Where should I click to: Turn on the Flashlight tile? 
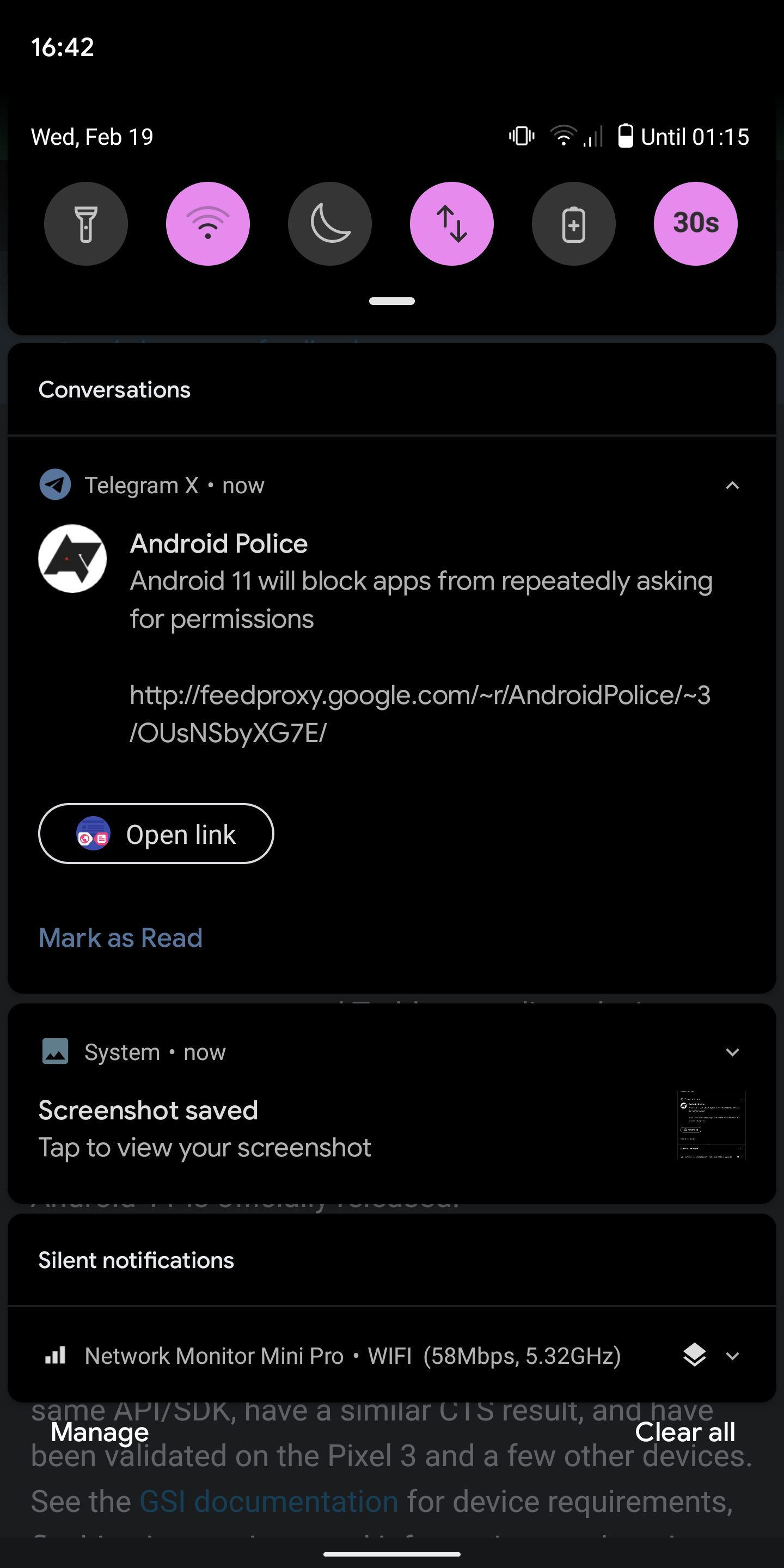(86, 223)
